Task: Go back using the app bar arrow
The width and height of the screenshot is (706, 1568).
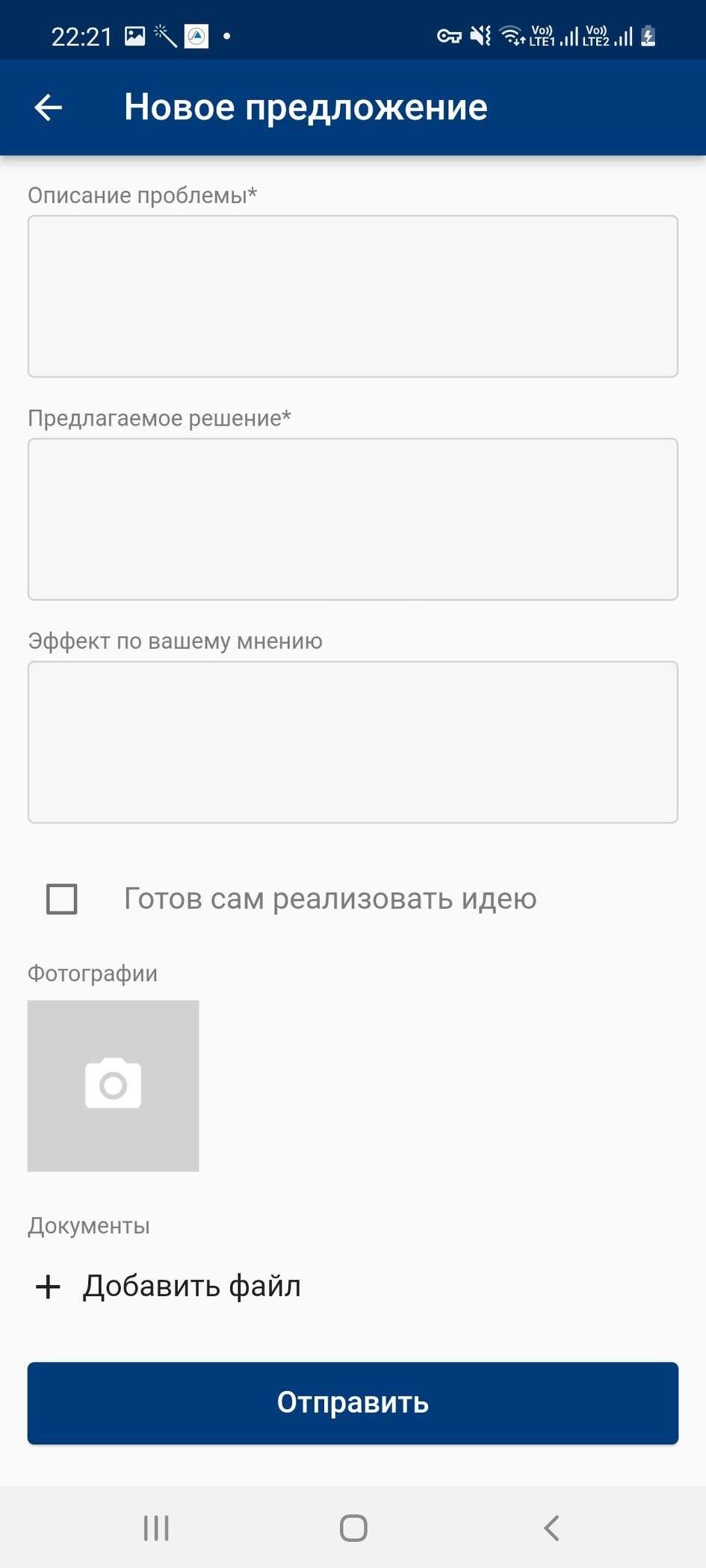Action: click(49, 108)
